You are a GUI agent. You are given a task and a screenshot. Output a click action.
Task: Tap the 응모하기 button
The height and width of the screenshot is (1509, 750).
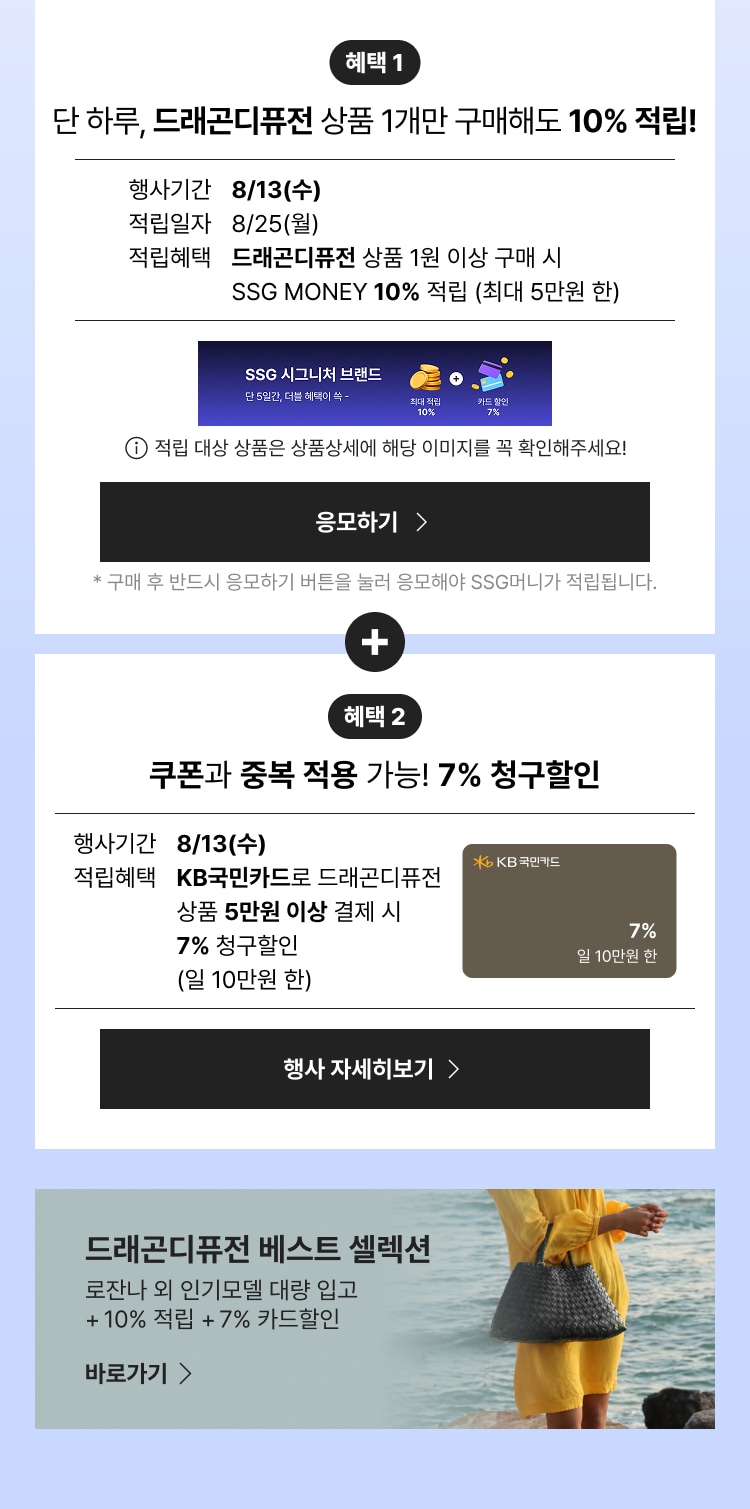[374, 522]
